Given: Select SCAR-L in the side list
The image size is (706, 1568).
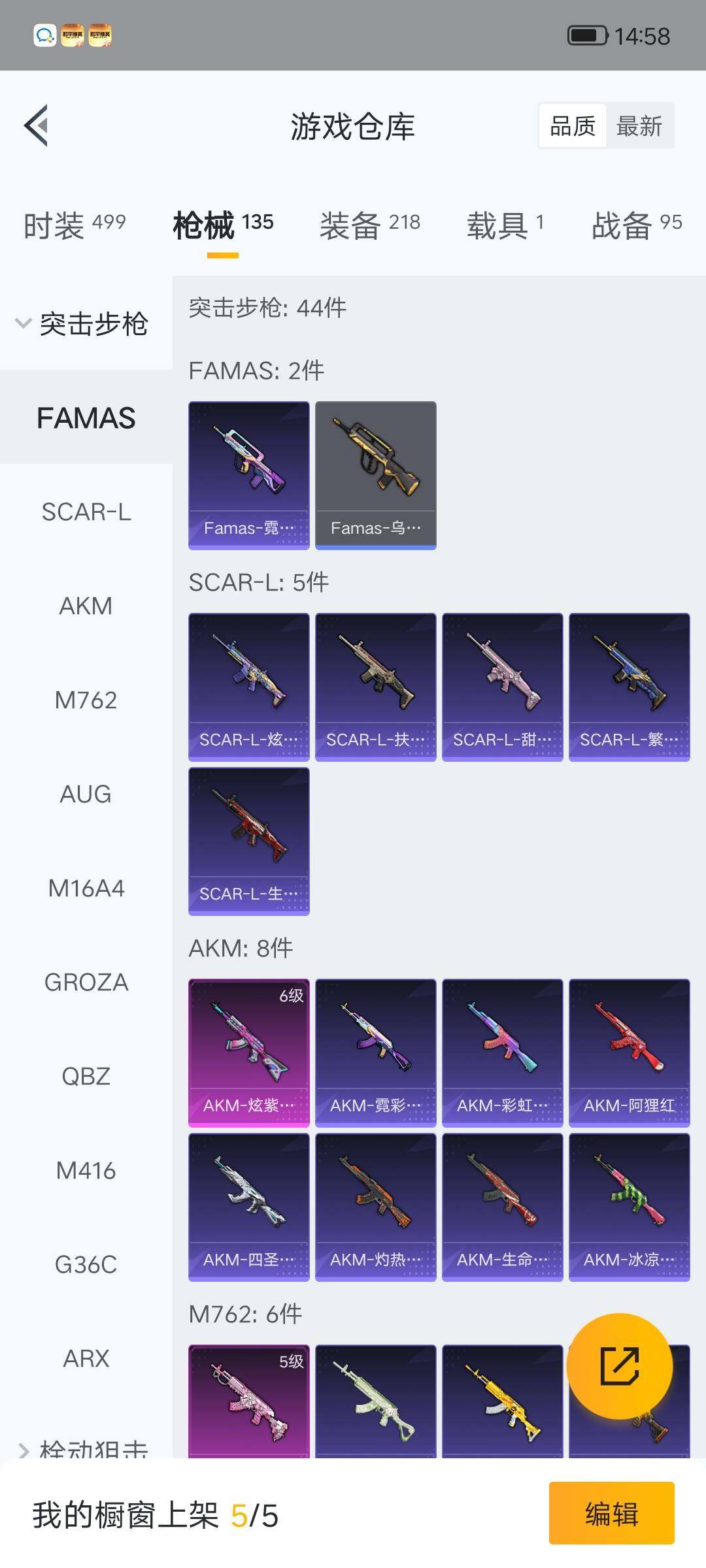Looking at the screenshot, I should point(86,512).
